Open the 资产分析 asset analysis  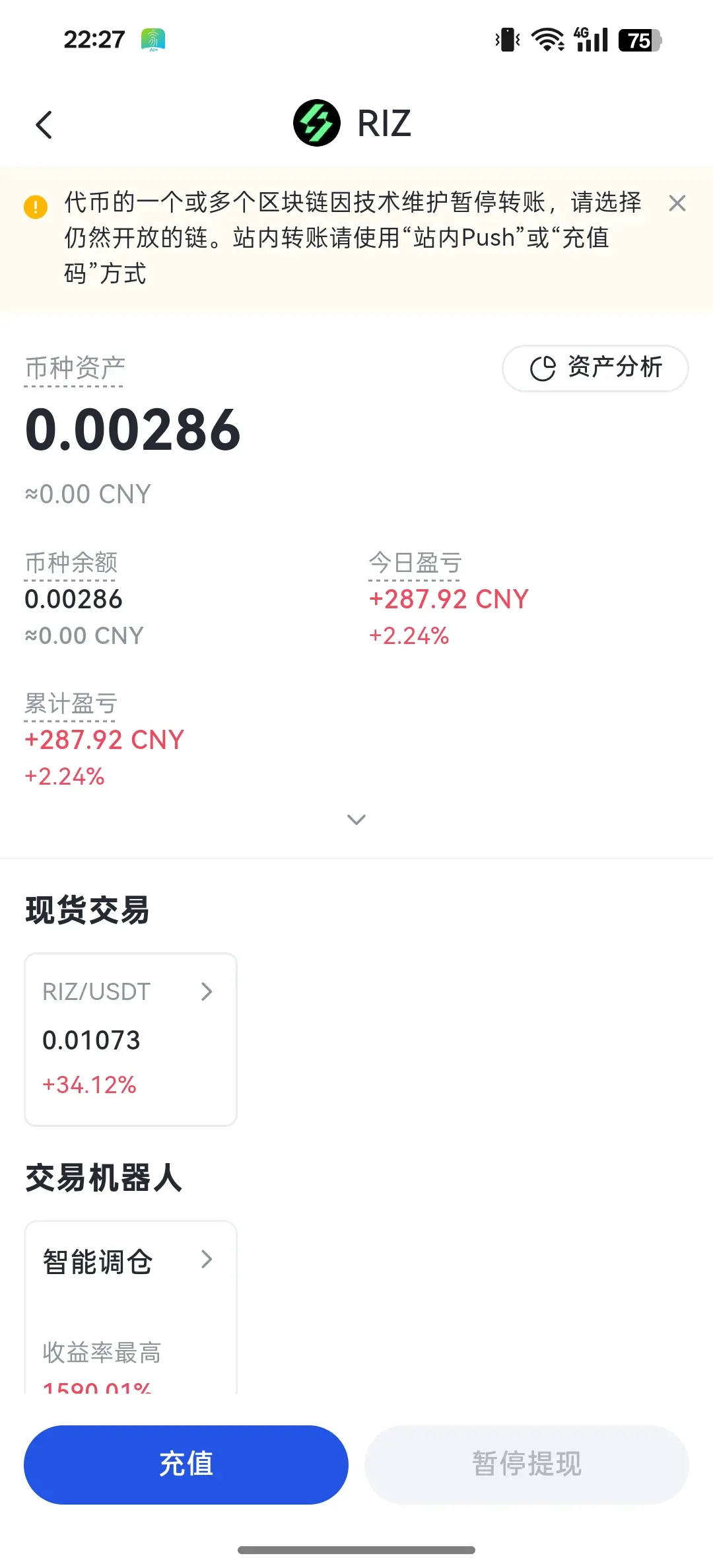click(595, 368)
